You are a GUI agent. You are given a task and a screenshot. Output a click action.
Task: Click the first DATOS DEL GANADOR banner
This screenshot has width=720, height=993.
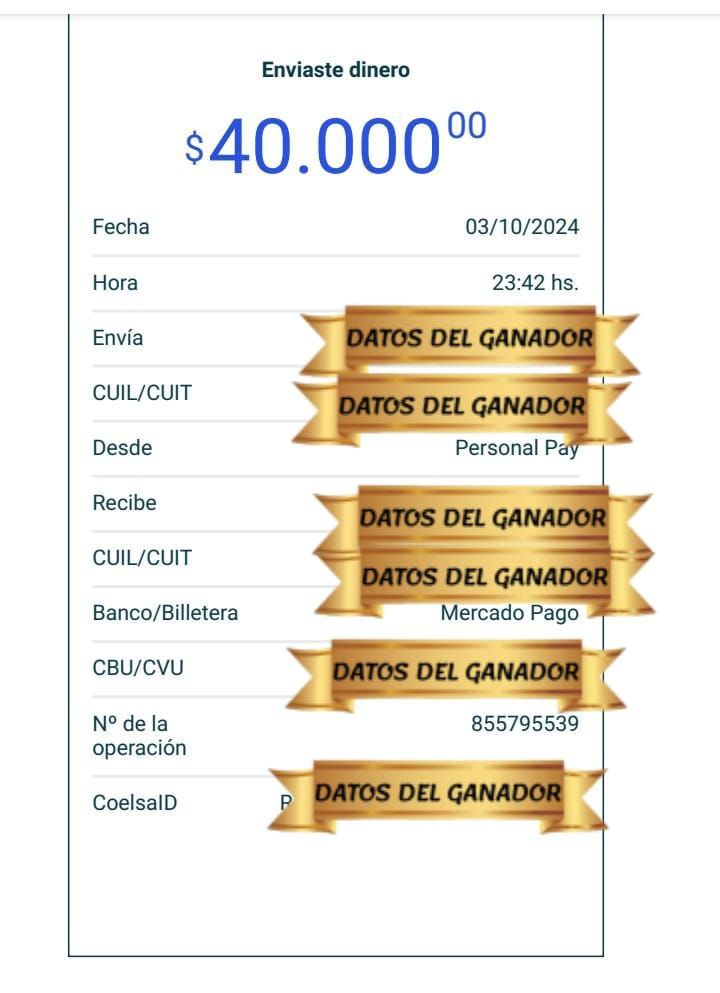pyautogui.click(x=470, y=337)
